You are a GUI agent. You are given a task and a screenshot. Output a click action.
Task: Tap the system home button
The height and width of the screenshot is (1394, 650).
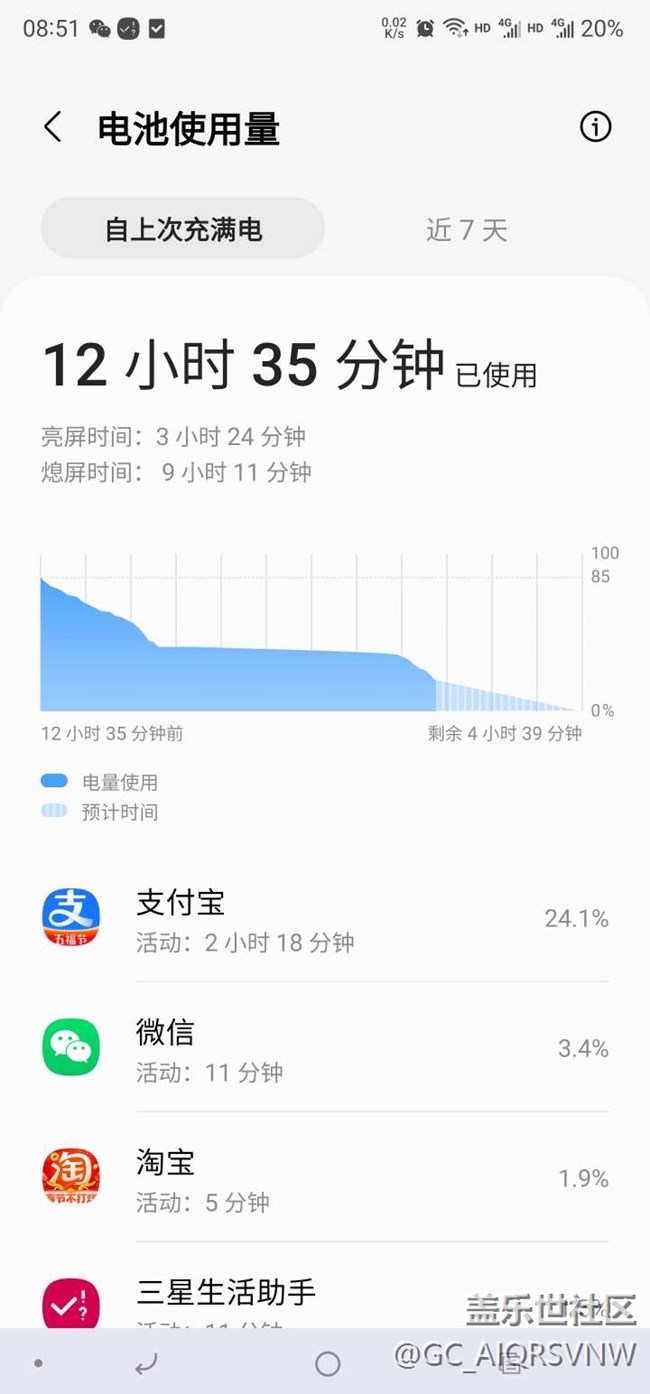pos(327,1364)
